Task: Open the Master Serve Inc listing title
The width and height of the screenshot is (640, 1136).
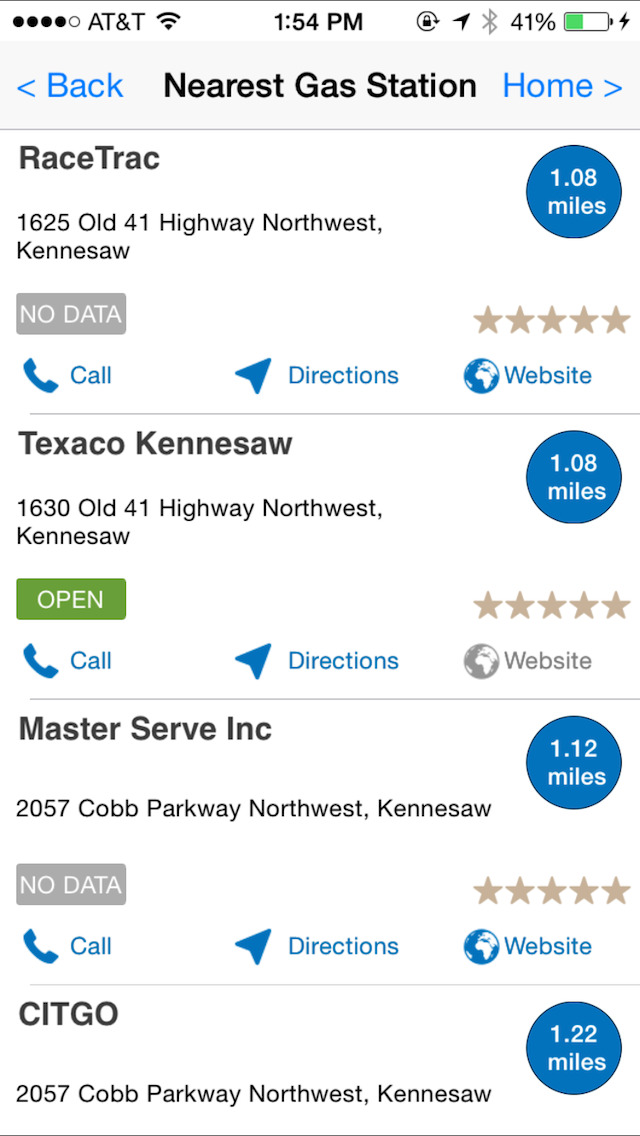Action: (145, 729)
